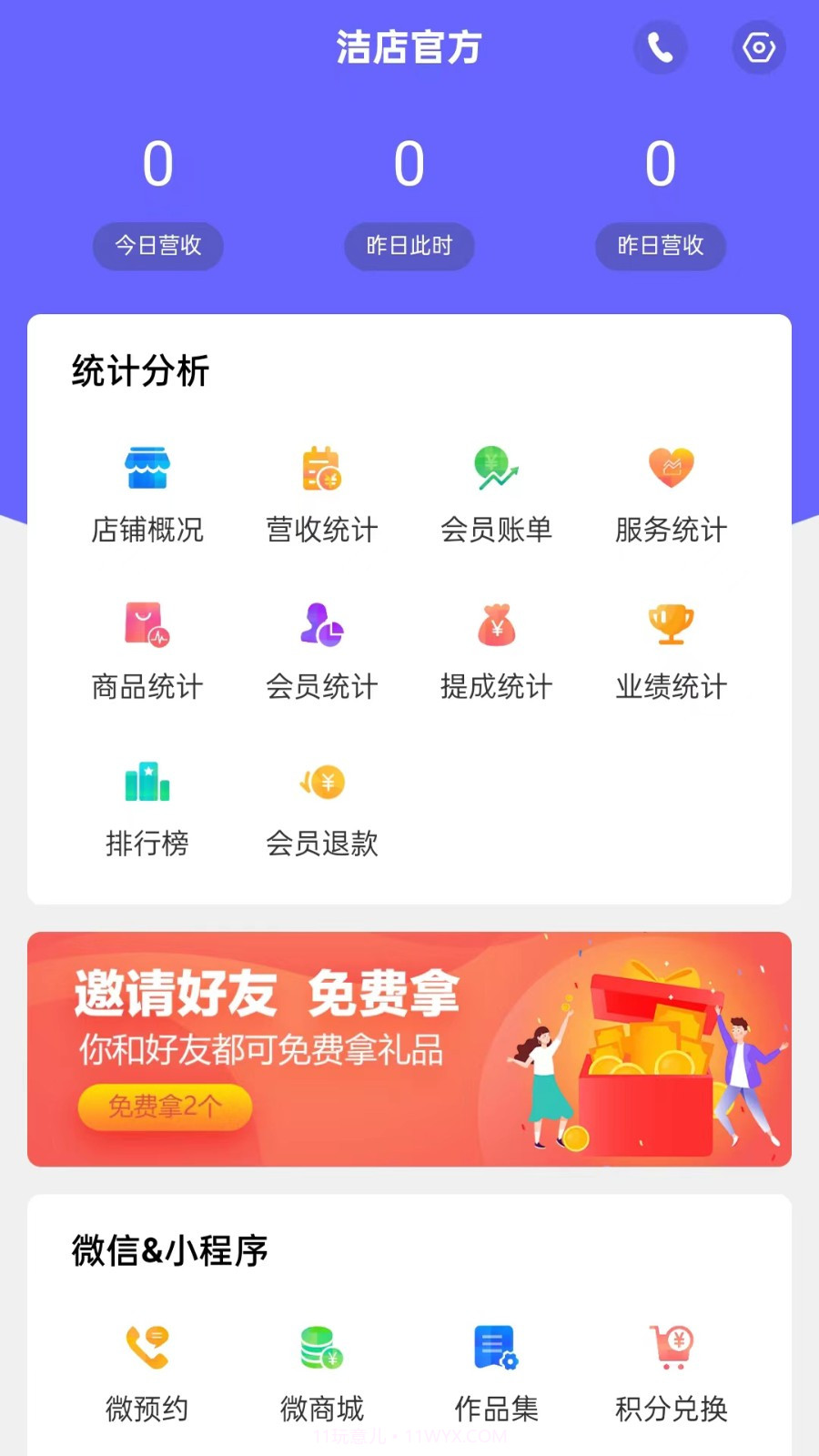This screenshot has width=819, height=1456.
Task: Open the 微商城 micro-mall icon
Action: 320,1370
